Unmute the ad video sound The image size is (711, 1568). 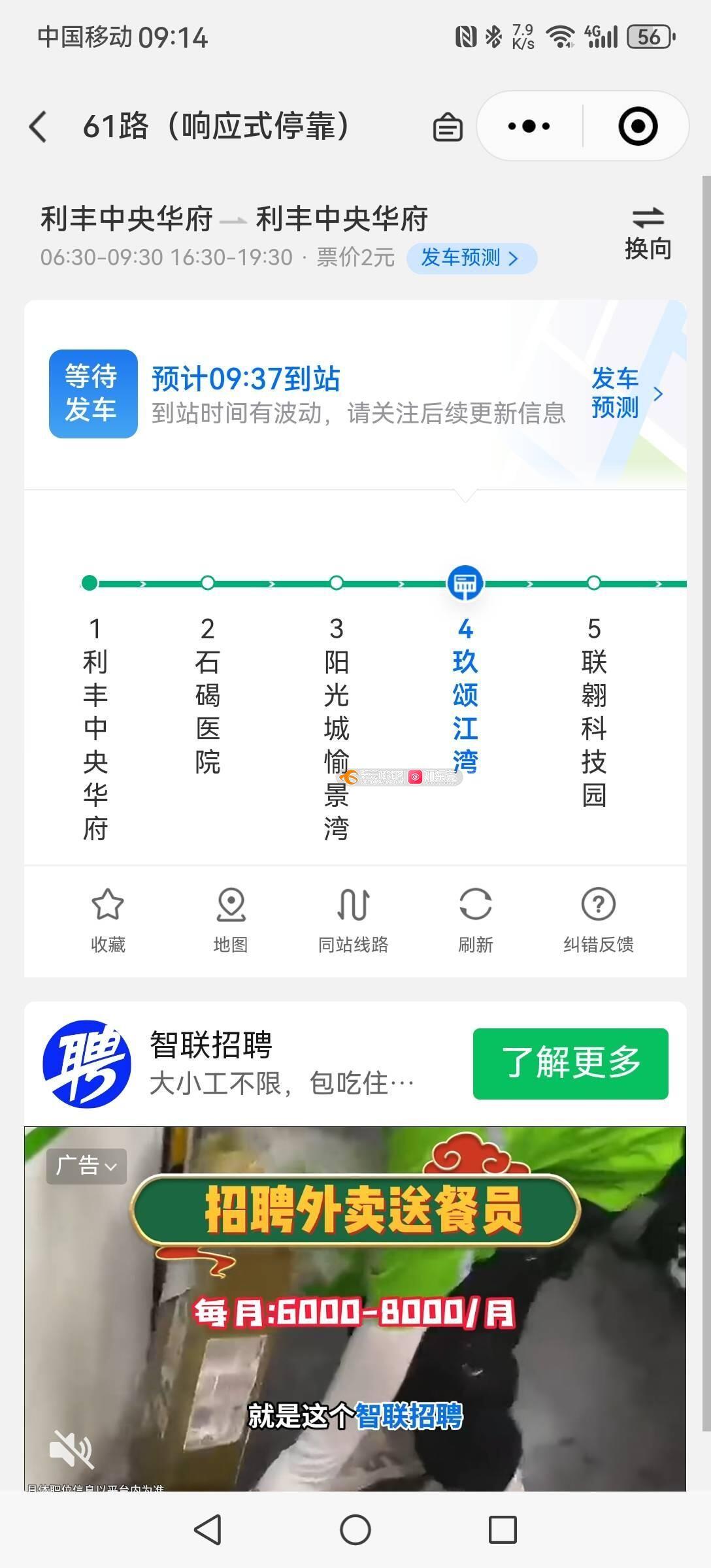(x=71, y=1448)
